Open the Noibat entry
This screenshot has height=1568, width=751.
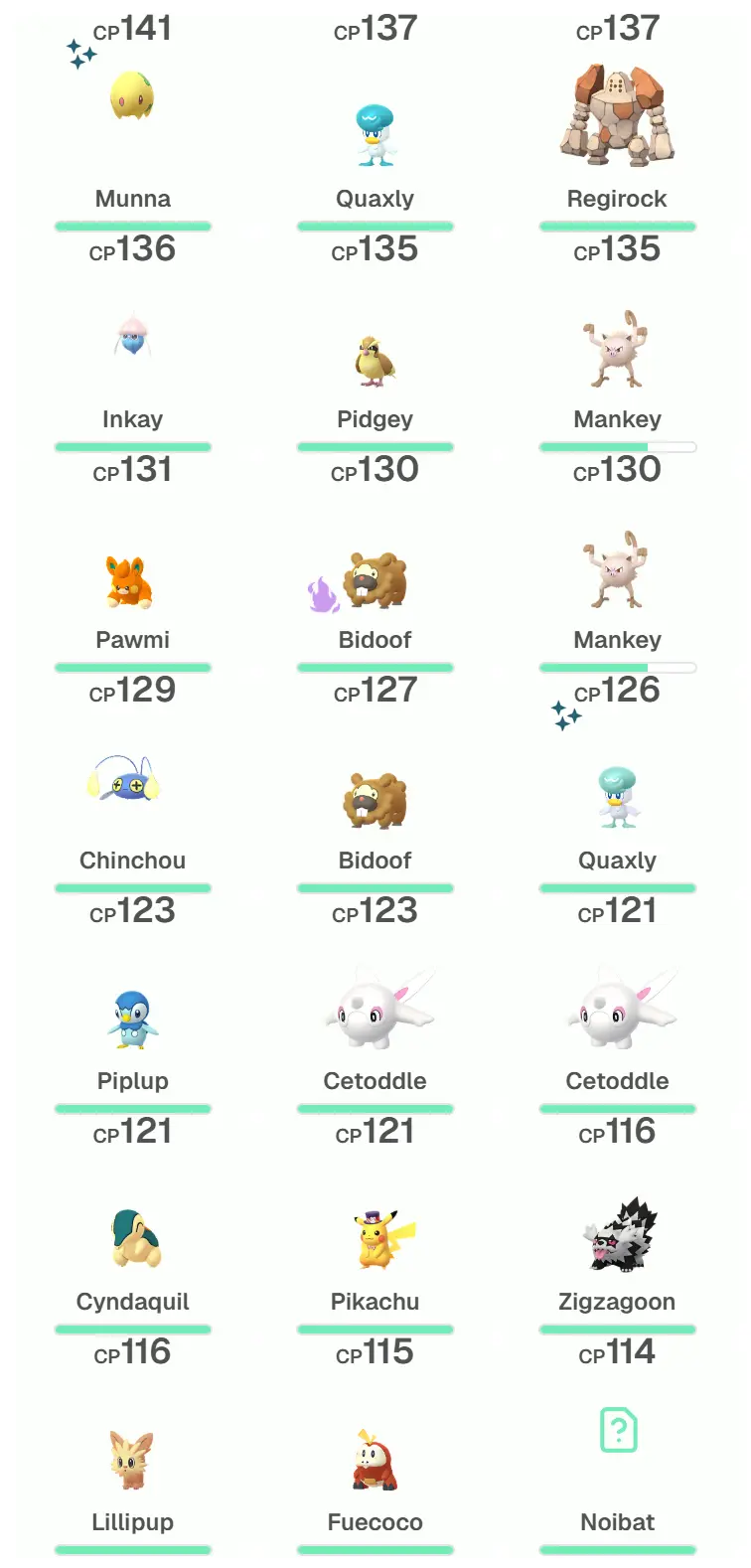point(617,1433)
